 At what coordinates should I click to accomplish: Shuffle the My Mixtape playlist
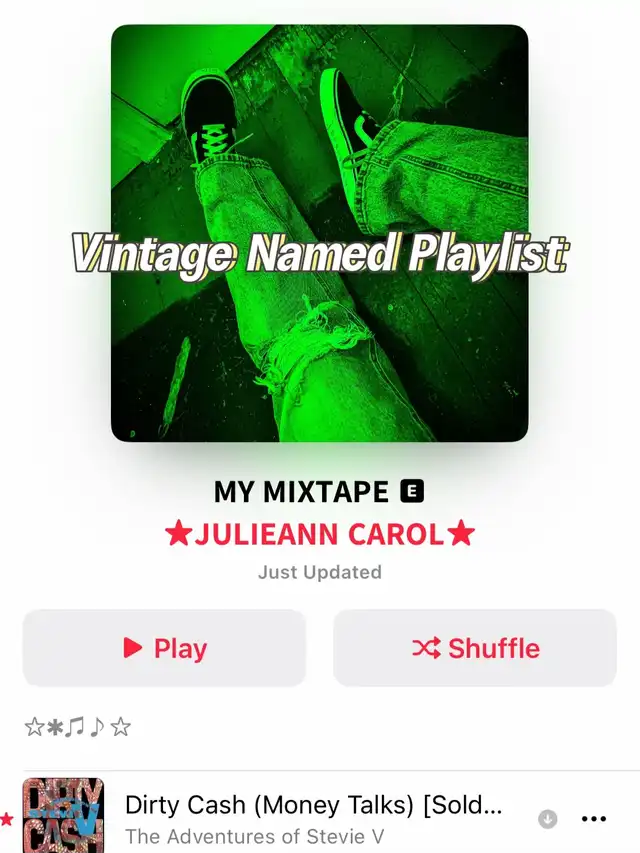point(475,648)
